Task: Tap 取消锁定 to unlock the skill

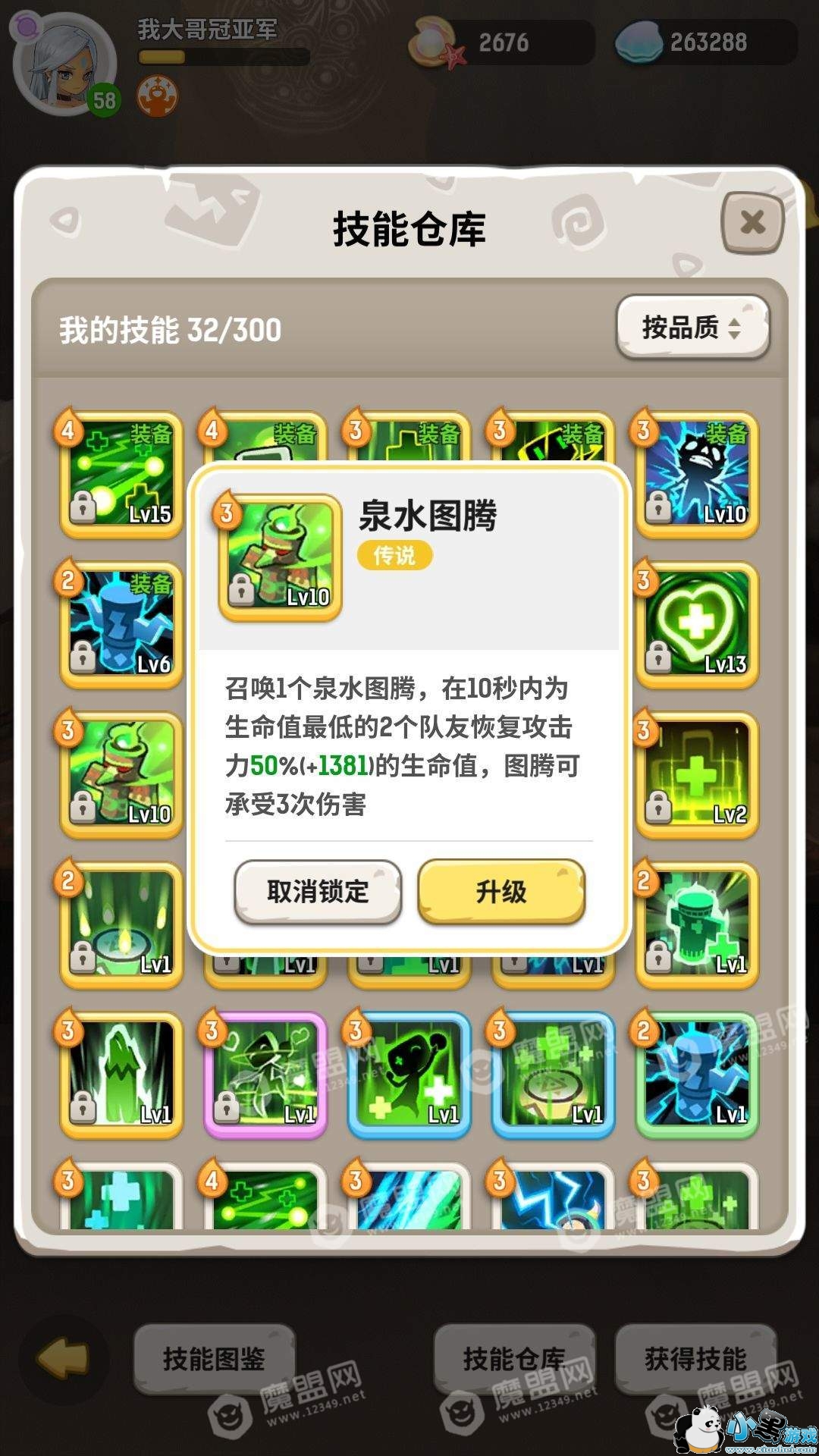Action: (x=318, y=892)
